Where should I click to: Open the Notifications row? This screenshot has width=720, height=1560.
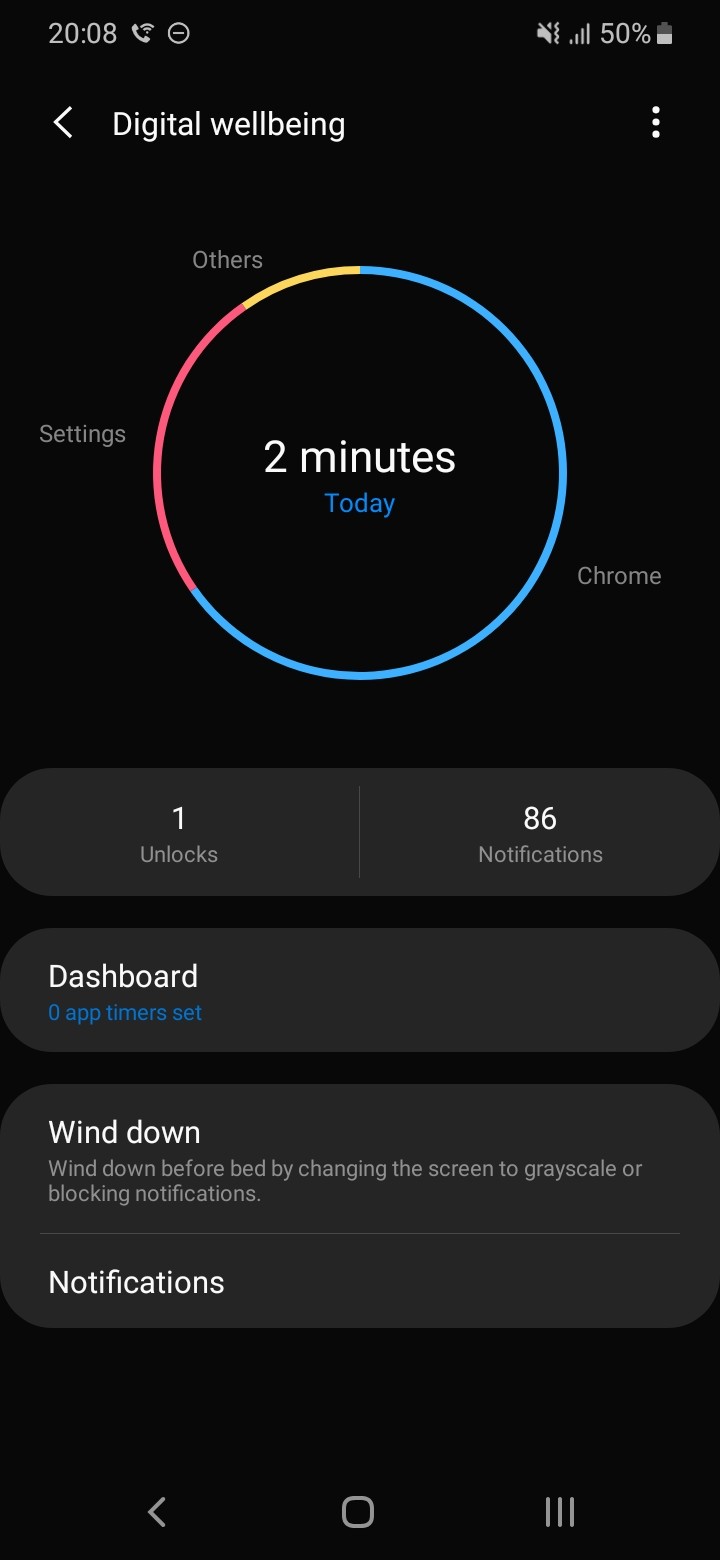point(360,1282)
